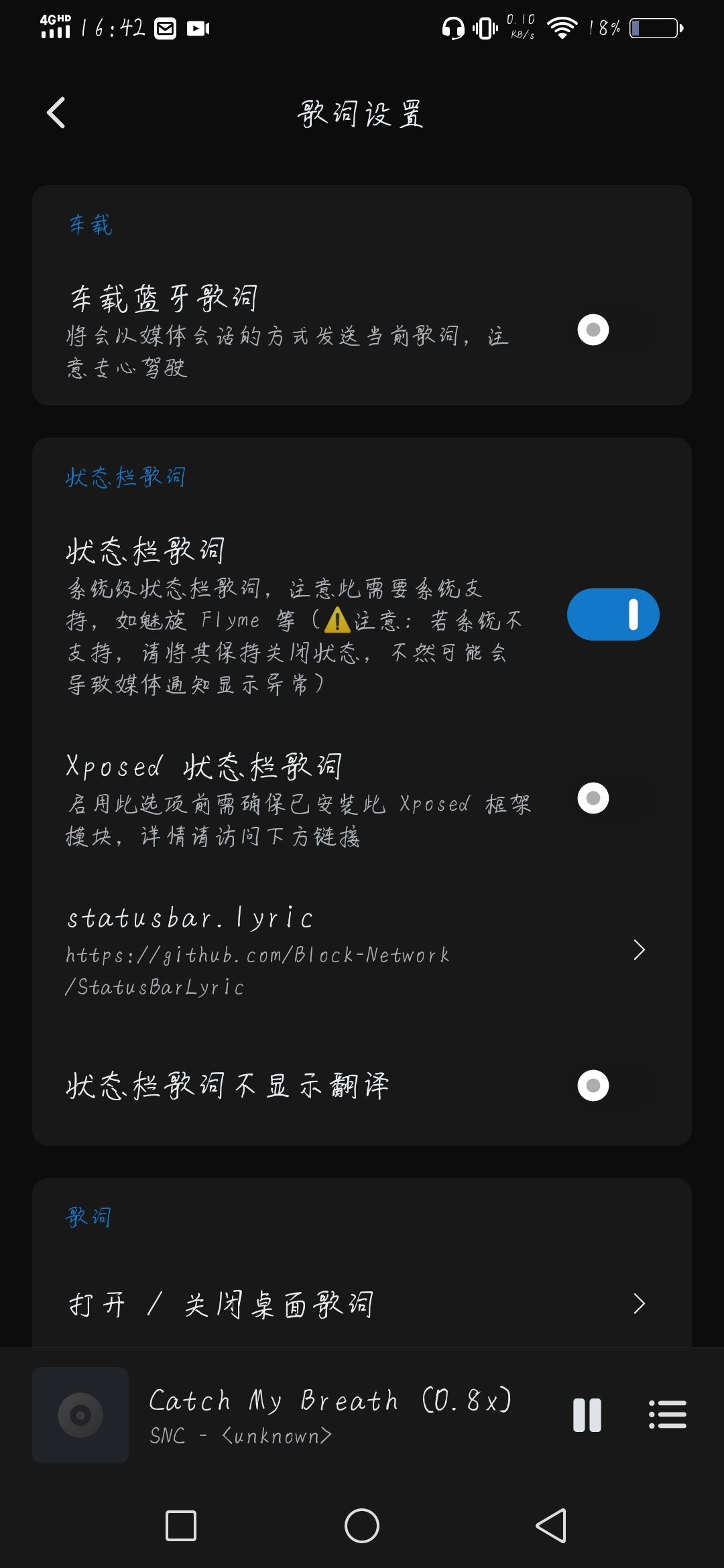Screen dimensions: 724x1568
Task: Open the playback queue list icon
Action: pos(668,1414)
